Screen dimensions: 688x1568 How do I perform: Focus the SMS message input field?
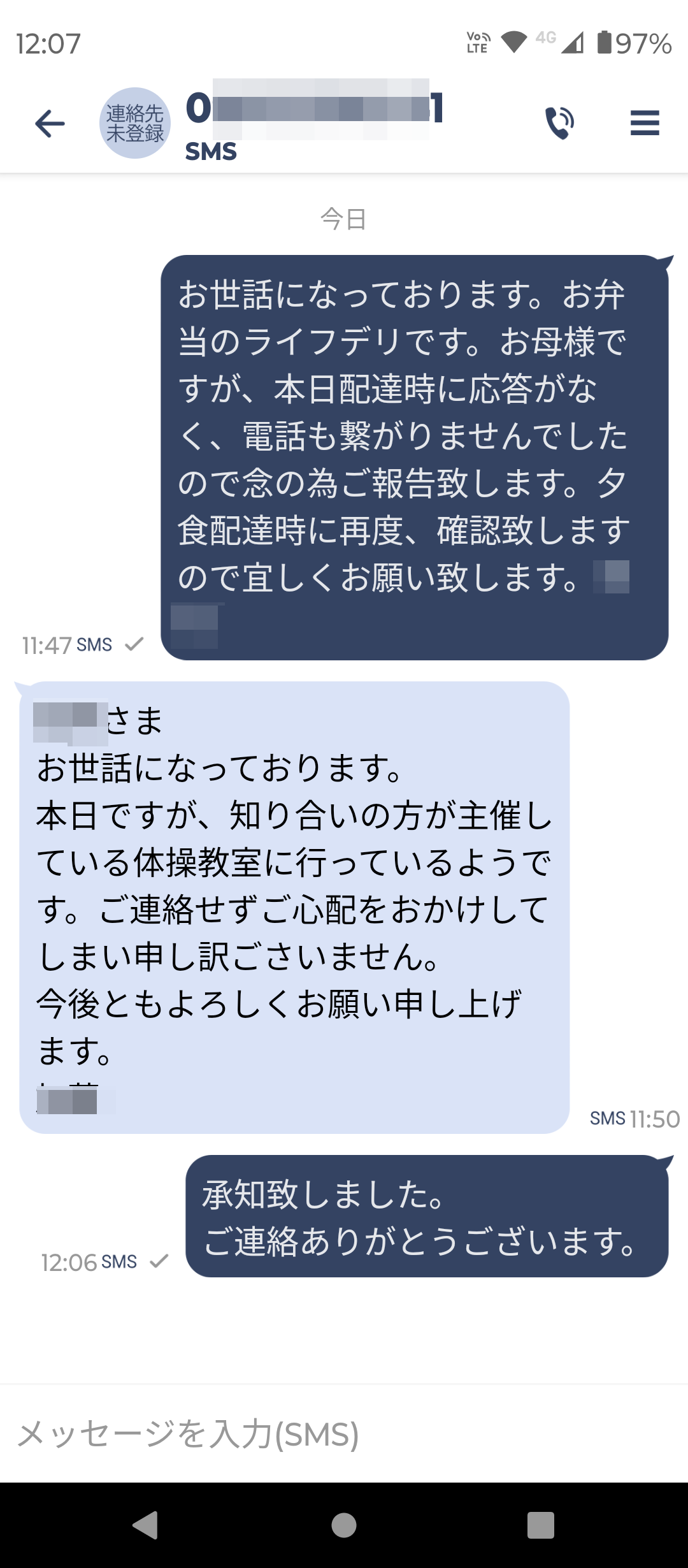pyautogui.click(x=344, y=1434)
